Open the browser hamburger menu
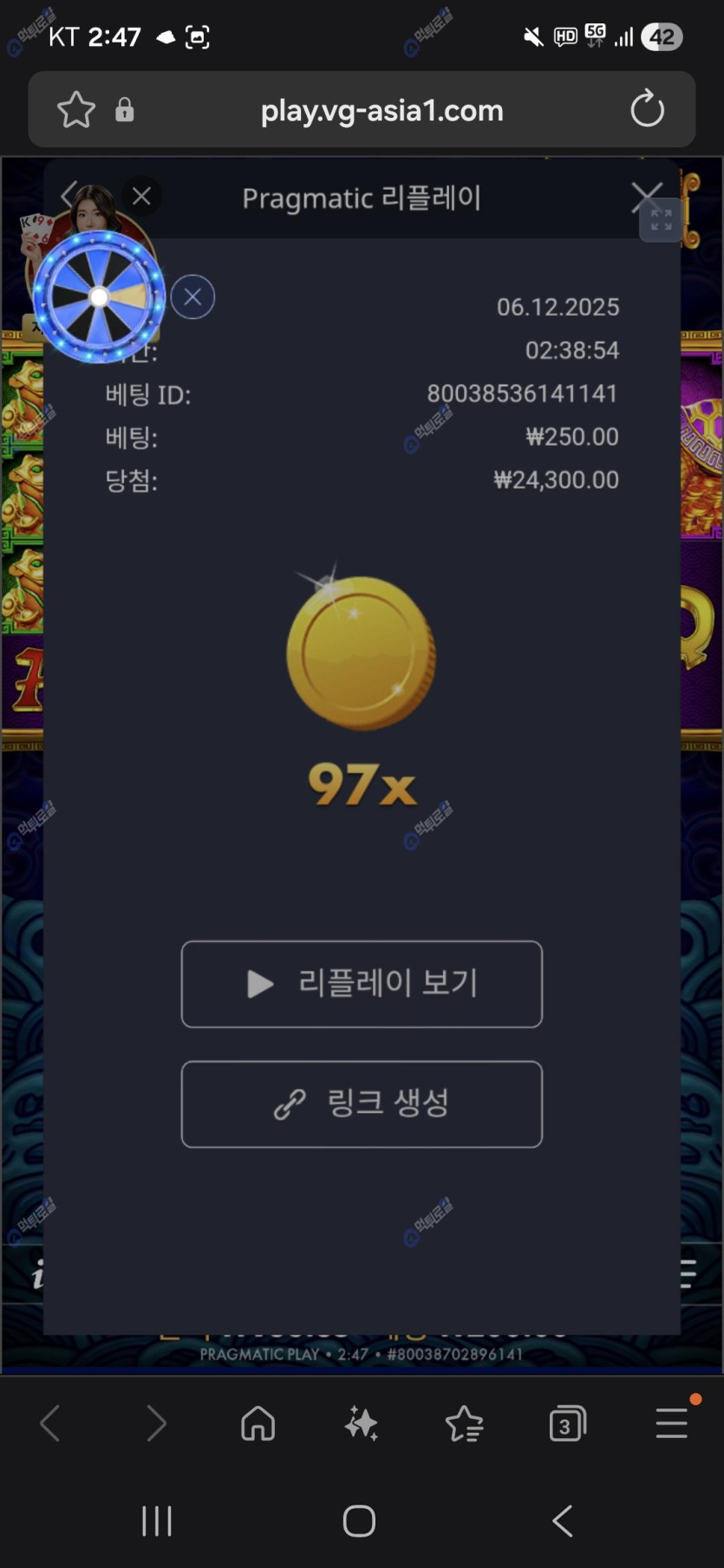Viewport: 724px width, 1568px height. tap(672, 1423)
